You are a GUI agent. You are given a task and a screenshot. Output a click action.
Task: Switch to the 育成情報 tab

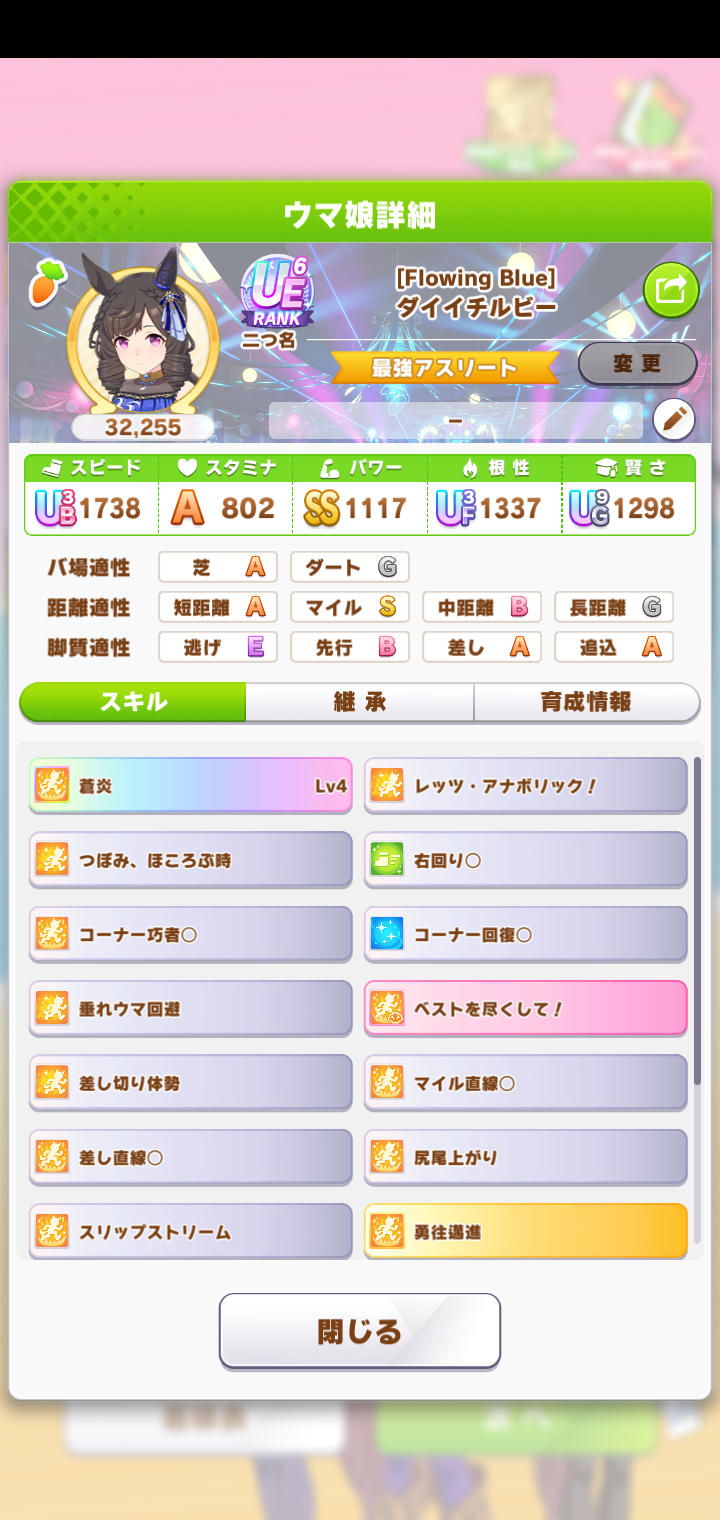[586, 702]
